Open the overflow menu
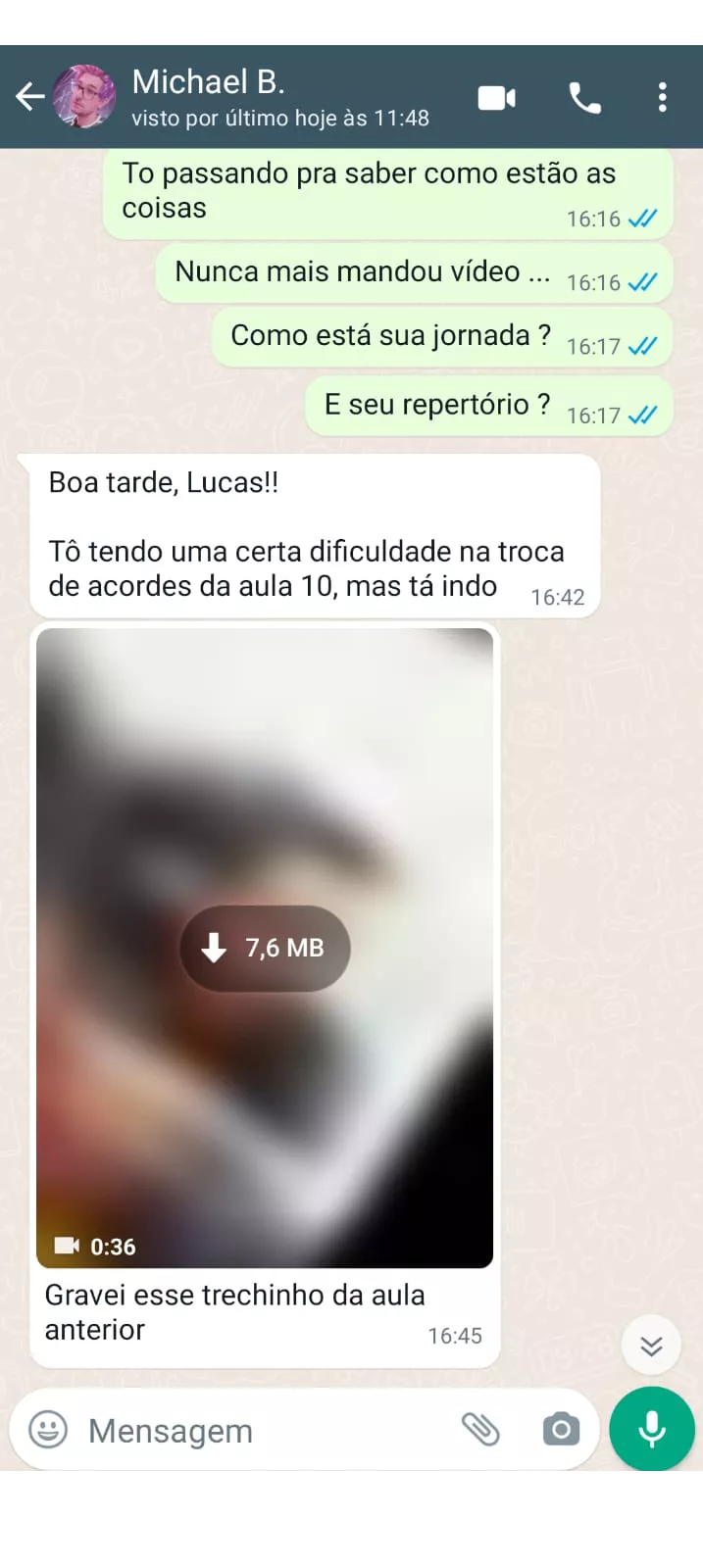Viewport: 703px width, 1568px height. click(x=663, y=97)
